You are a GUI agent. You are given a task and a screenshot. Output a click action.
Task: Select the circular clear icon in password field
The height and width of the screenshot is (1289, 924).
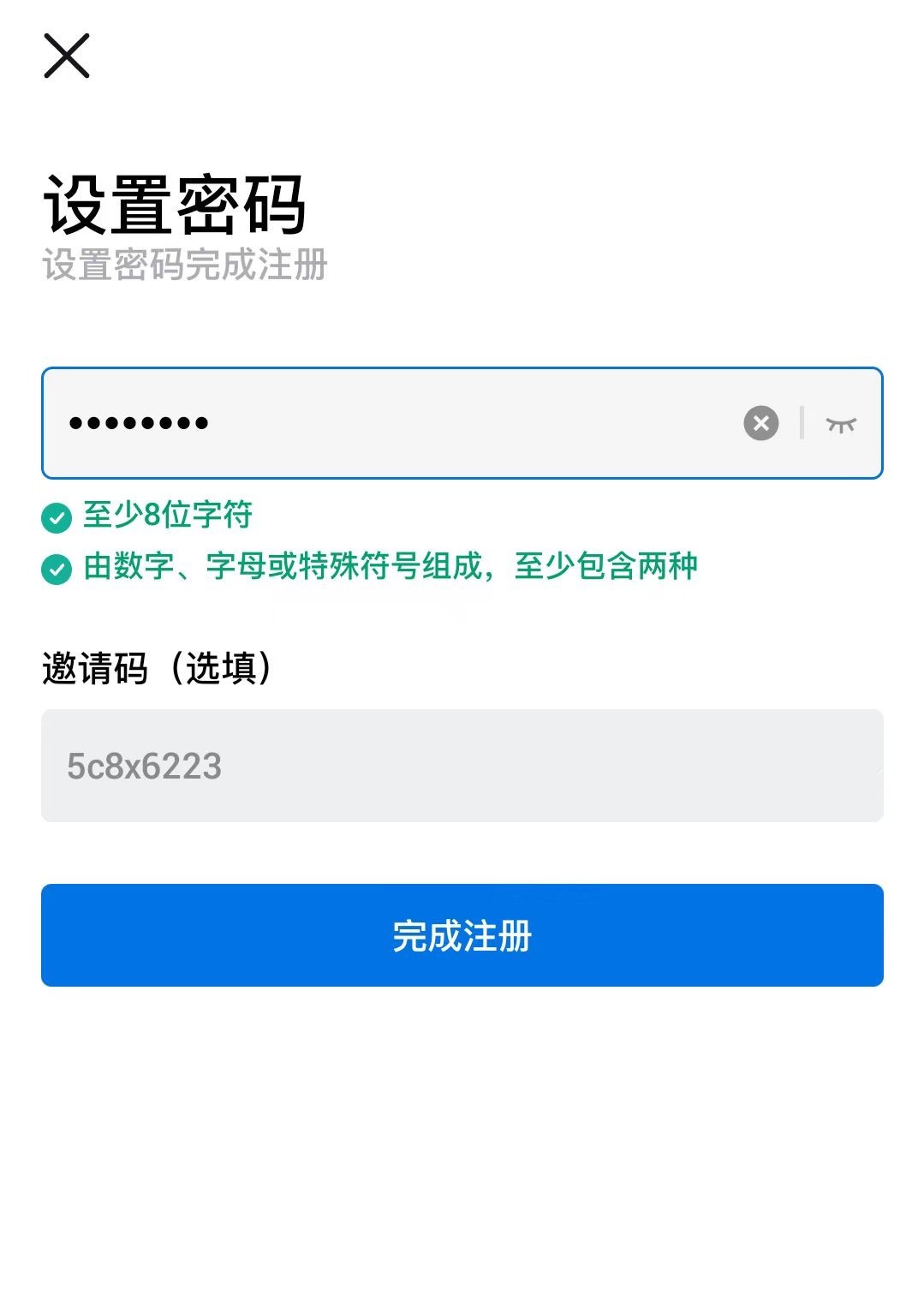[759, 421]
